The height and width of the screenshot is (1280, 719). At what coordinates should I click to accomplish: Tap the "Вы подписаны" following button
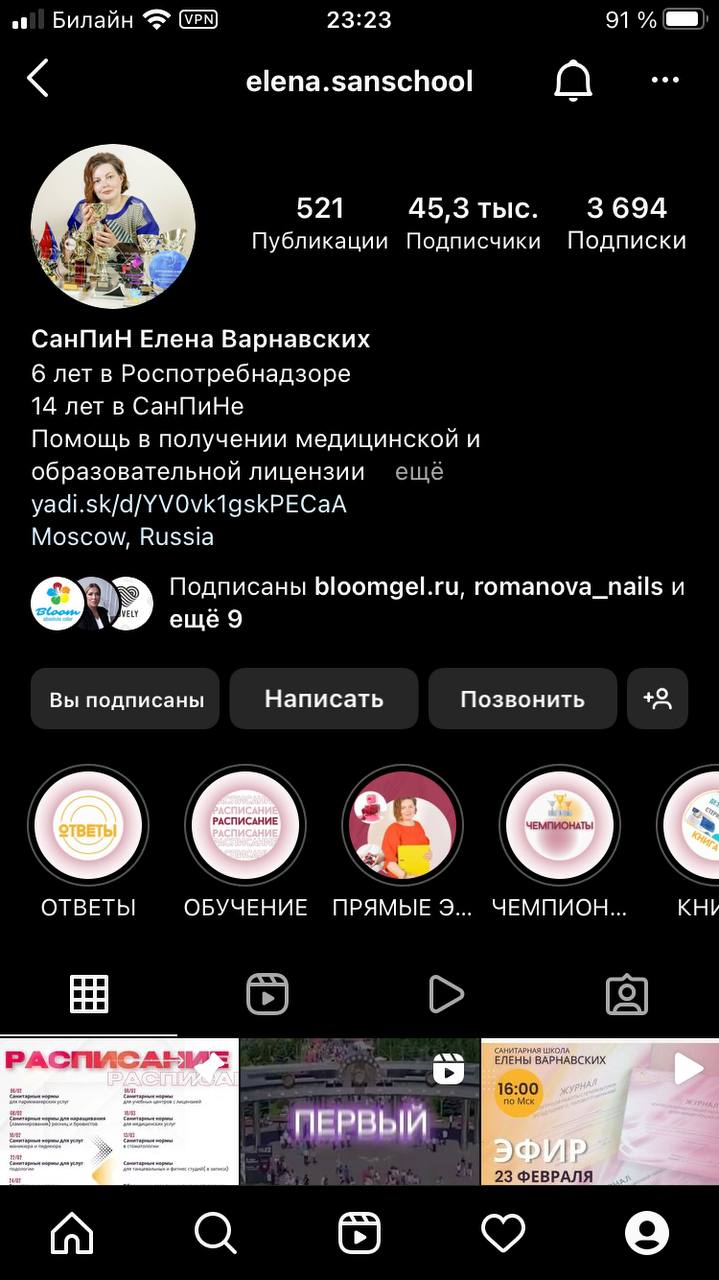click(126, 699)
